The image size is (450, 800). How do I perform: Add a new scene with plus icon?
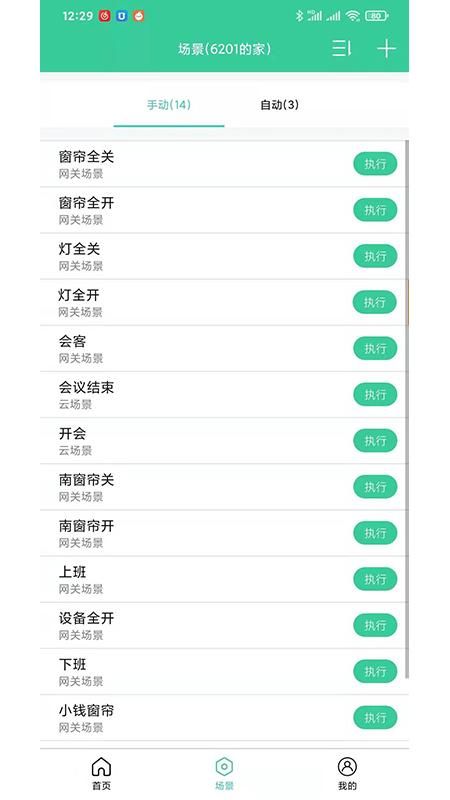386,48
